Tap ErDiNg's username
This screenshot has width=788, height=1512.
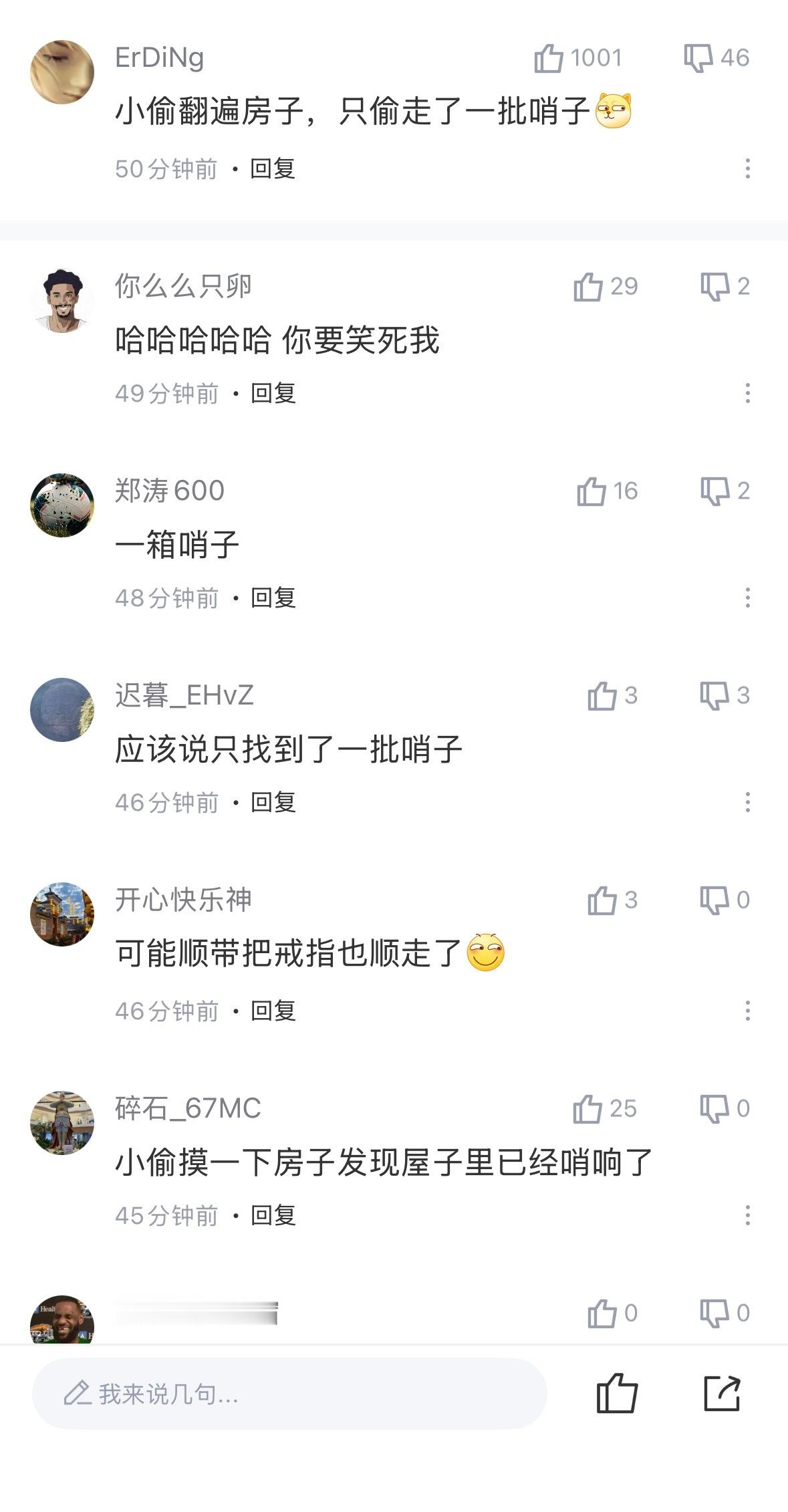[x=160, y=58]
